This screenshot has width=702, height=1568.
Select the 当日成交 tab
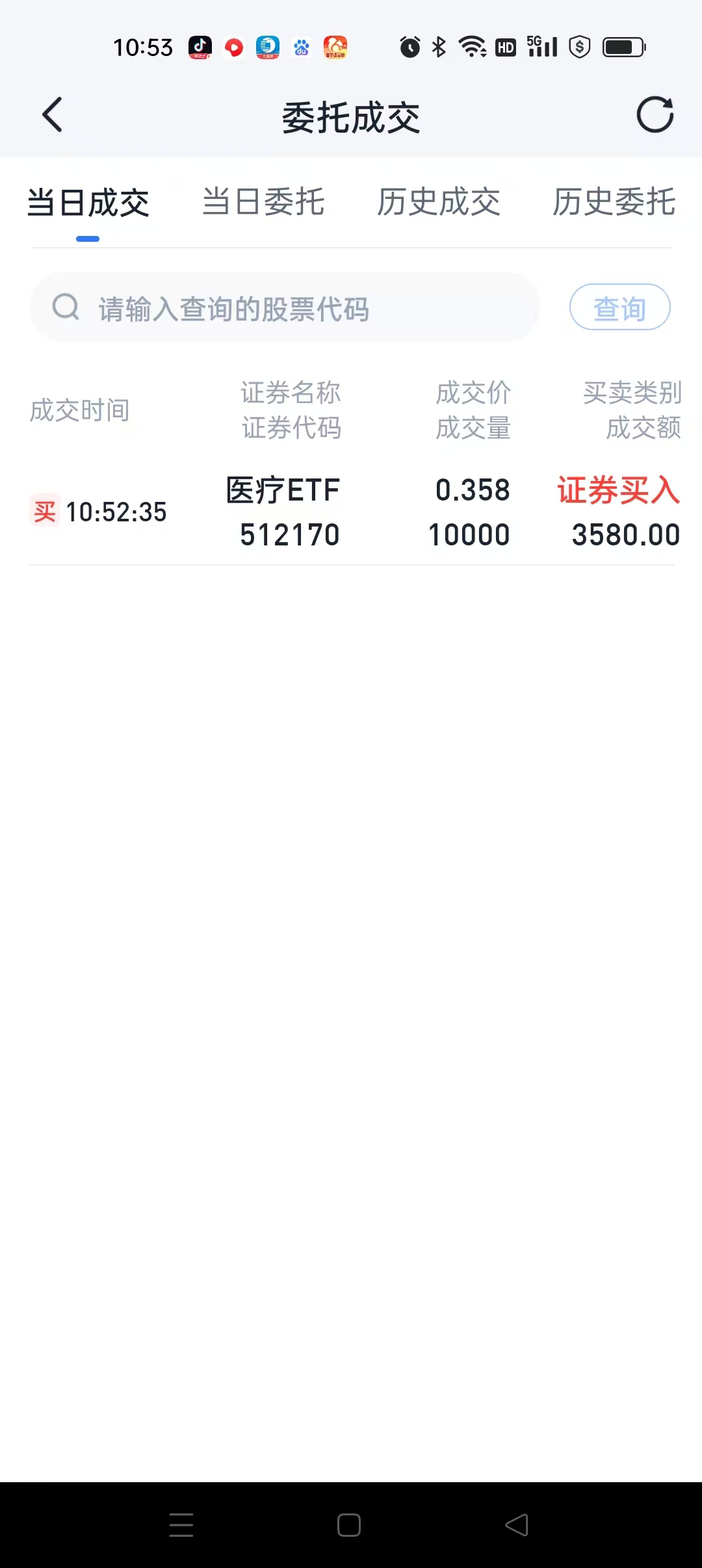coord(88,203)
